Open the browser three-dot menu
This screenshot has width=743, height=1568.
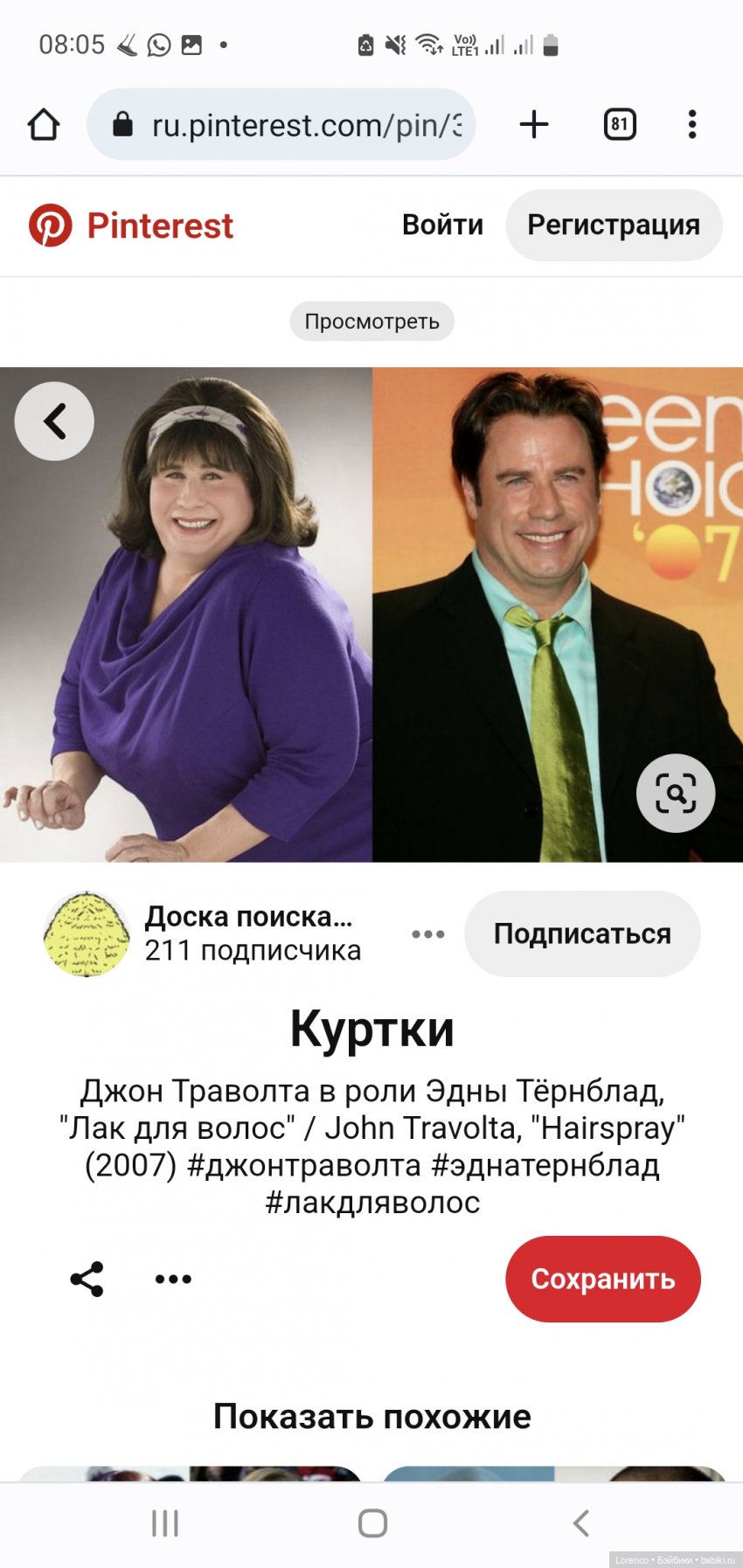click(x=691, y=125)
